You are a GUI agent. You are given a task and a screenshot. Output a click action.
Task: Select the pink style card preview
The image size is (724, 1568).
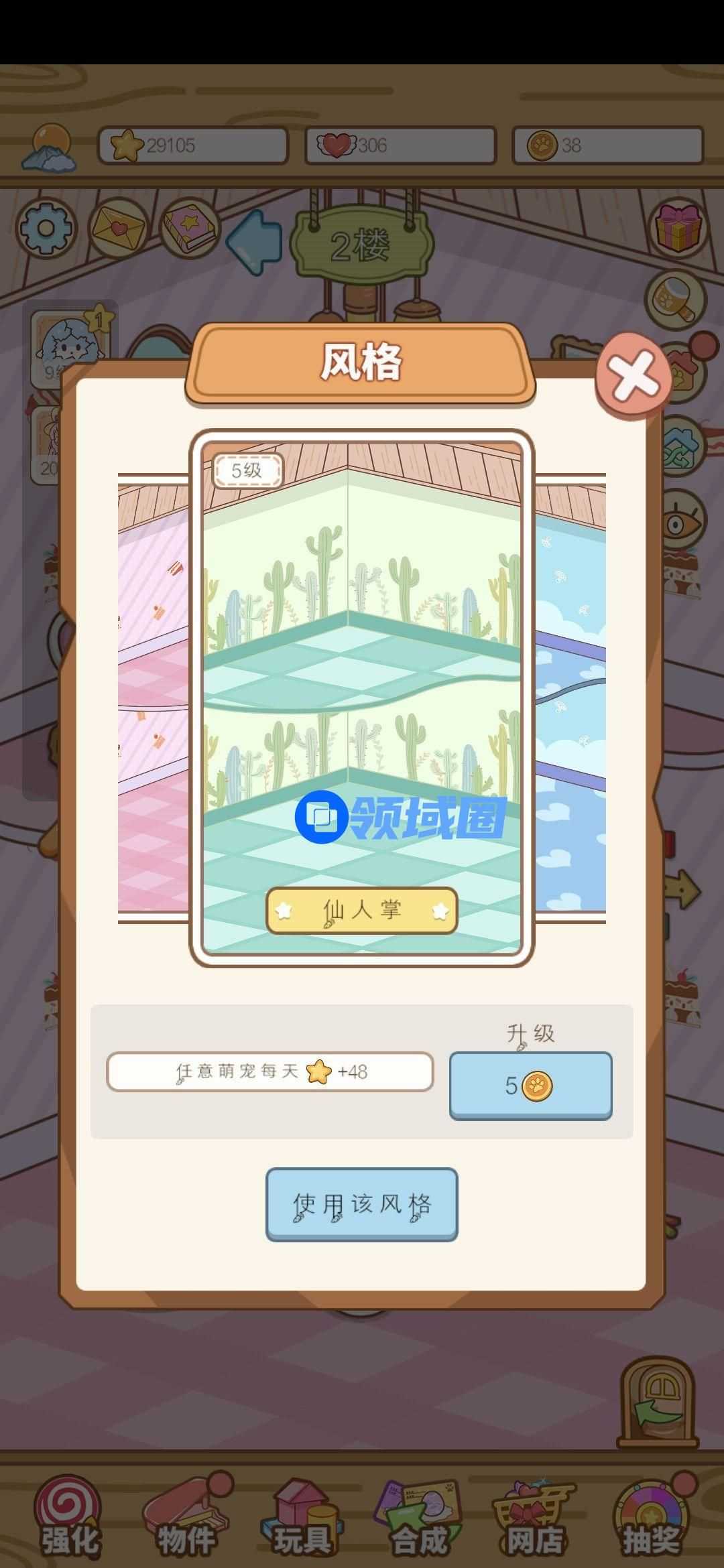point(154,697)
